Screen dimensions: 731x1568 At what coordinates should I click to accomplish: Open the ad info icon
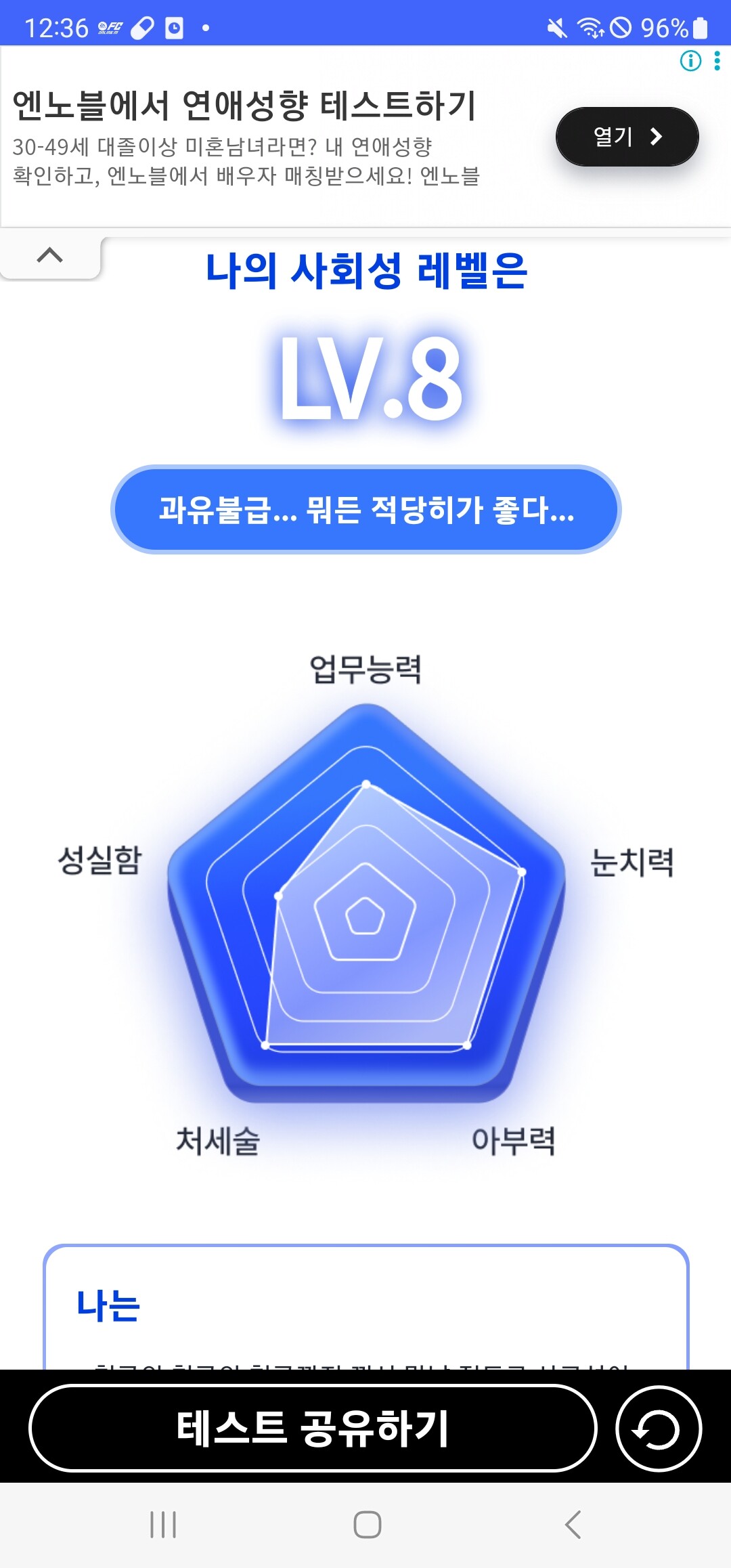tap(690, 61)
